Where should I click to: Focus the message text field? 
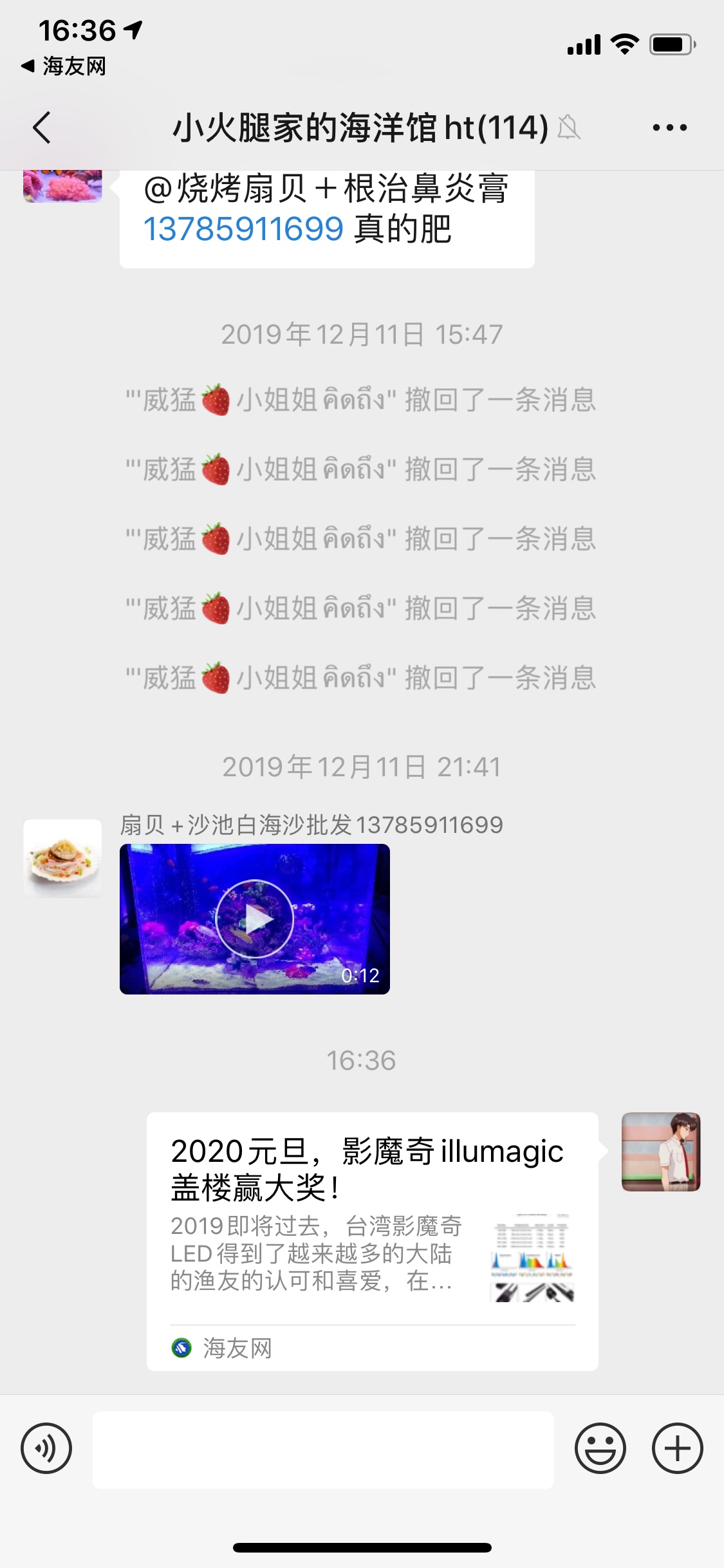pos(323,1450)
